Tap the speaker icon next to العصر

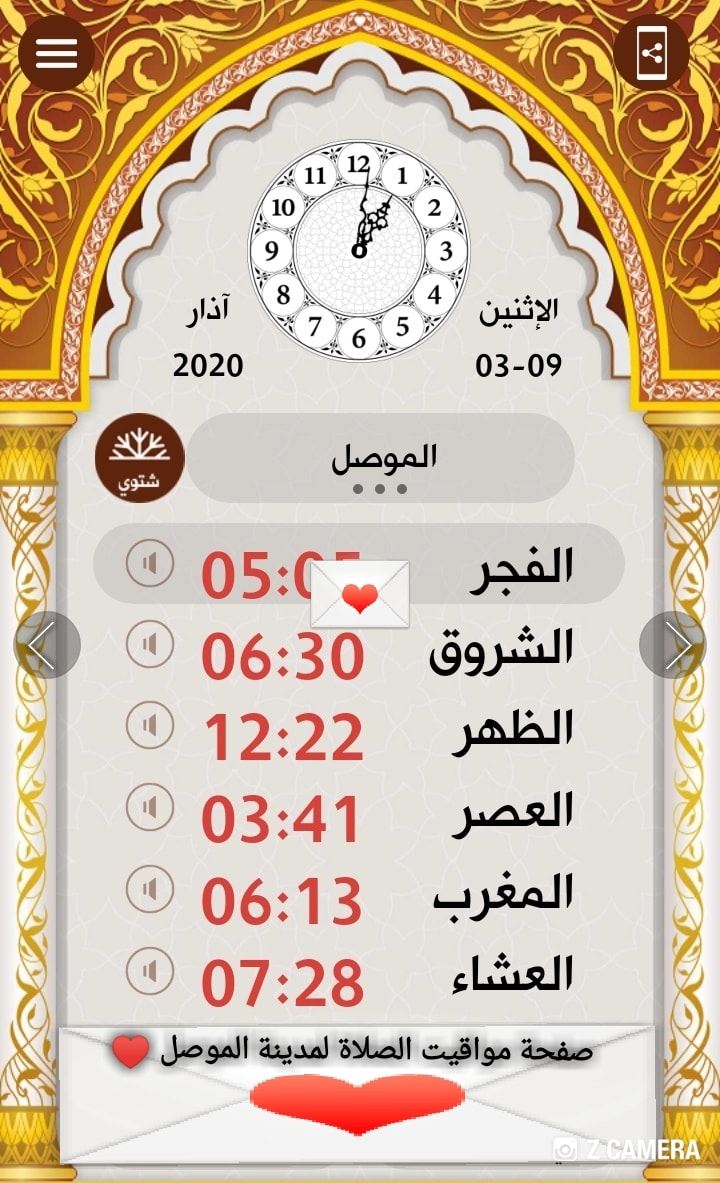pos(149,807)
